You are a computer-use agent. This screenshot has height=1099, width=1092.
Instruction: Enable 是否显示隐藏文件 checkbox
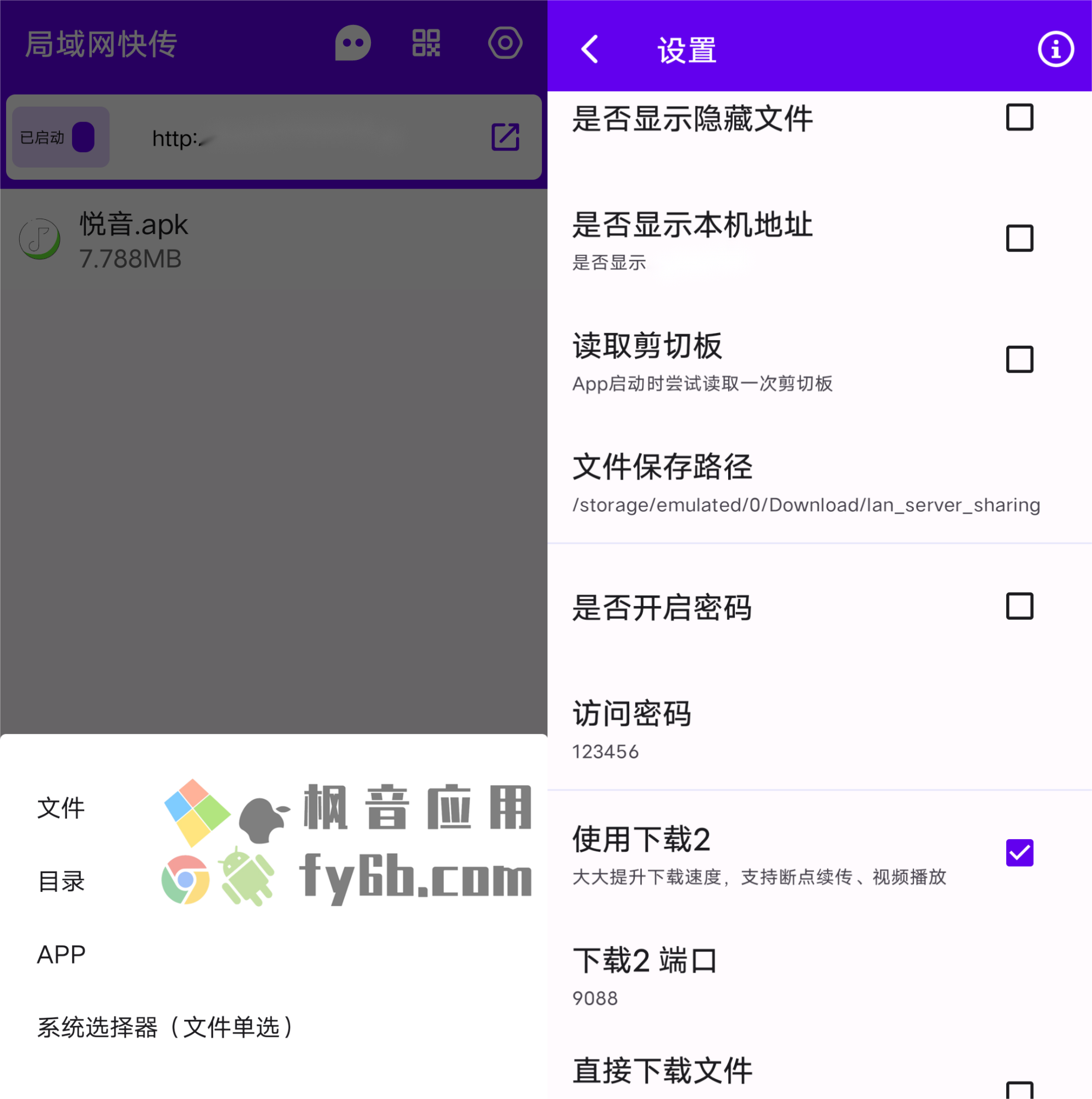click(1018, 118)
